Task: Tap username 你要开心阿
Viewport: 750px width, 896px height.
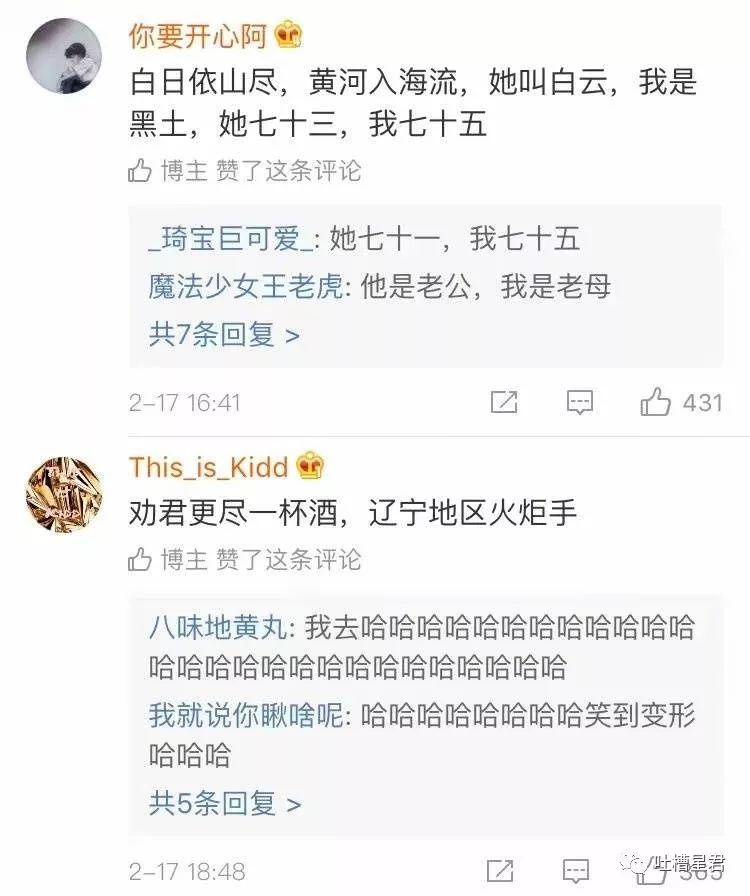Action: coord(198,37)
